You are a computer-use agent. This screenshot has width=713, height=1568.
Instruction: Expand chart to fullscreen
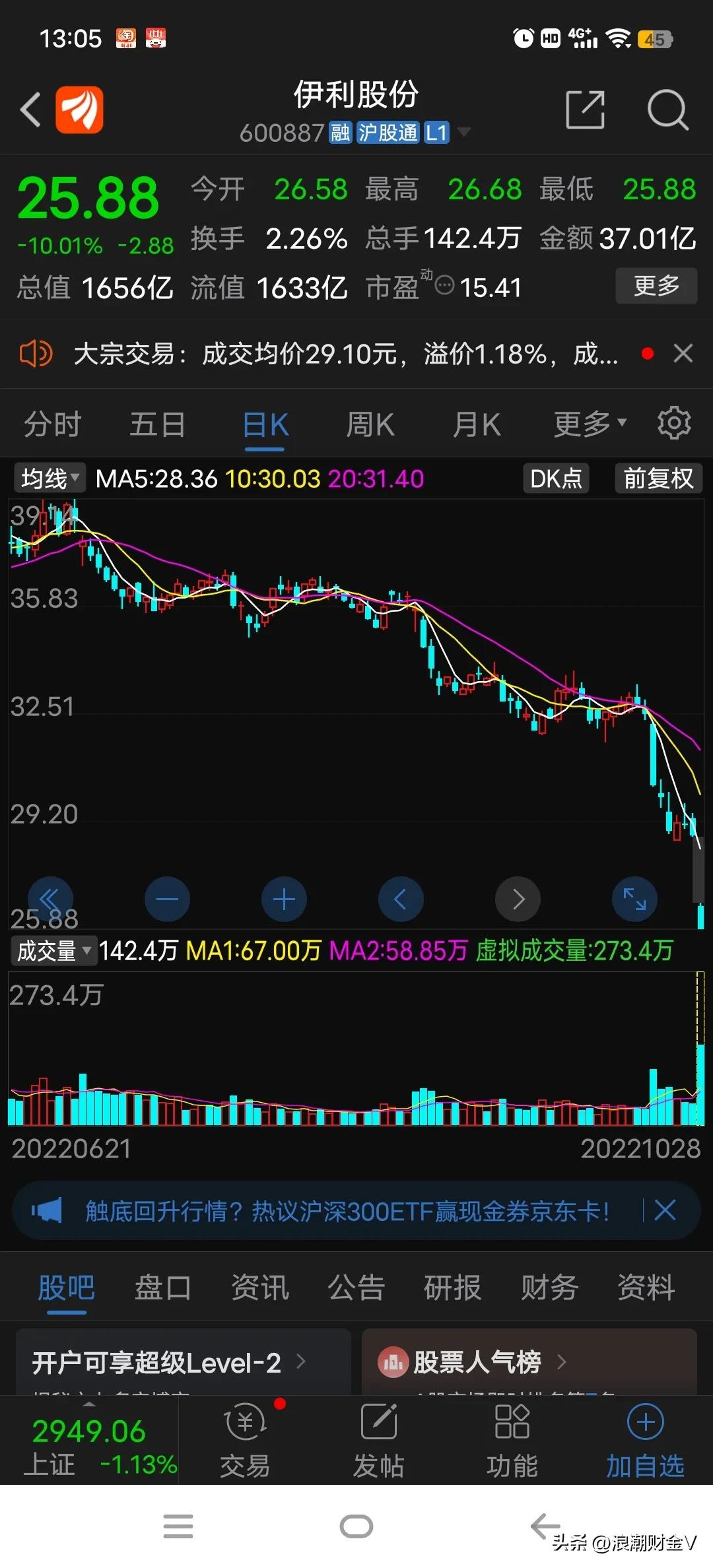click(x=634, y=898)
